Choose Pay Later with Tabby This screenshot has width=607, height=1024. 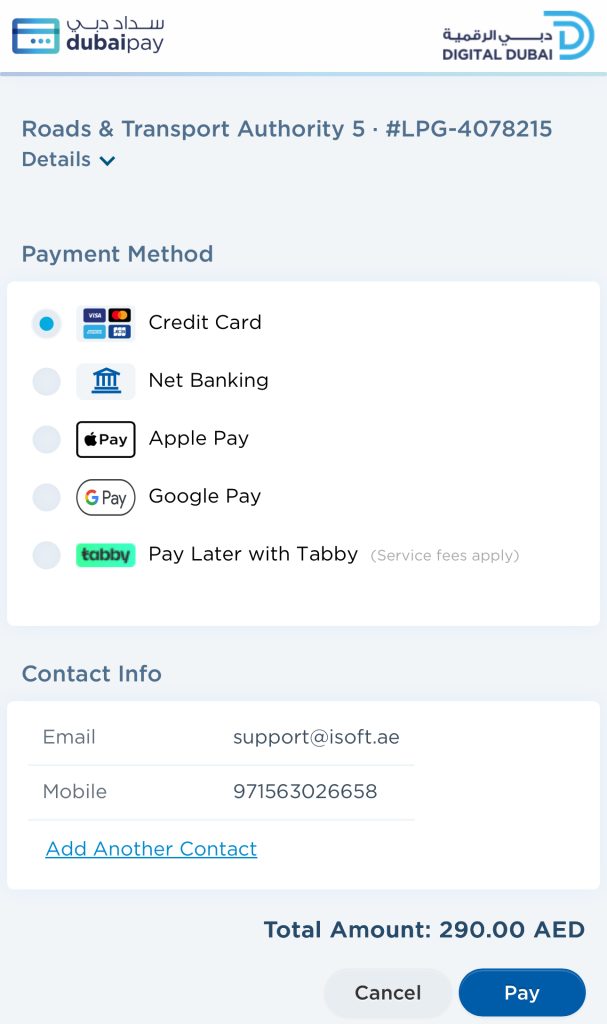coord(47,555)
